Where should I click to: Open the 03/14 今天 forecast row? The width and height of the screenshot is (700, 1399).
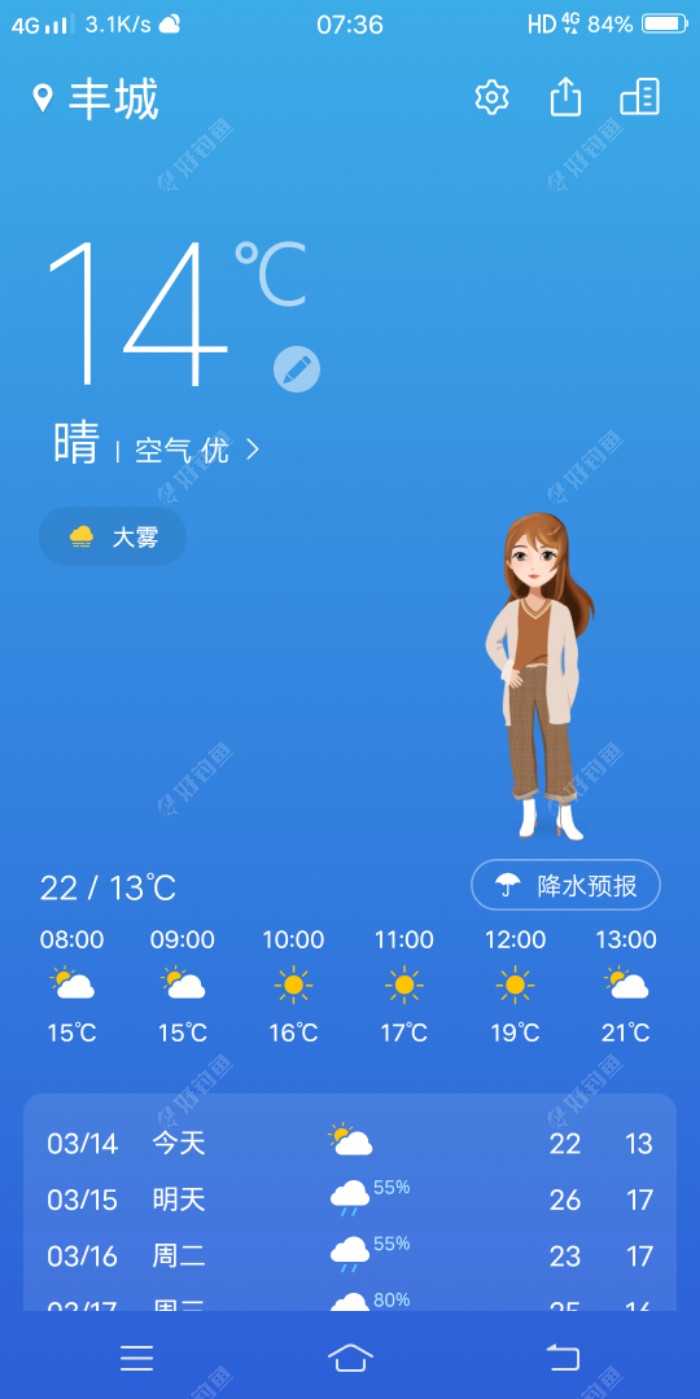click(x=349, y=1142)
